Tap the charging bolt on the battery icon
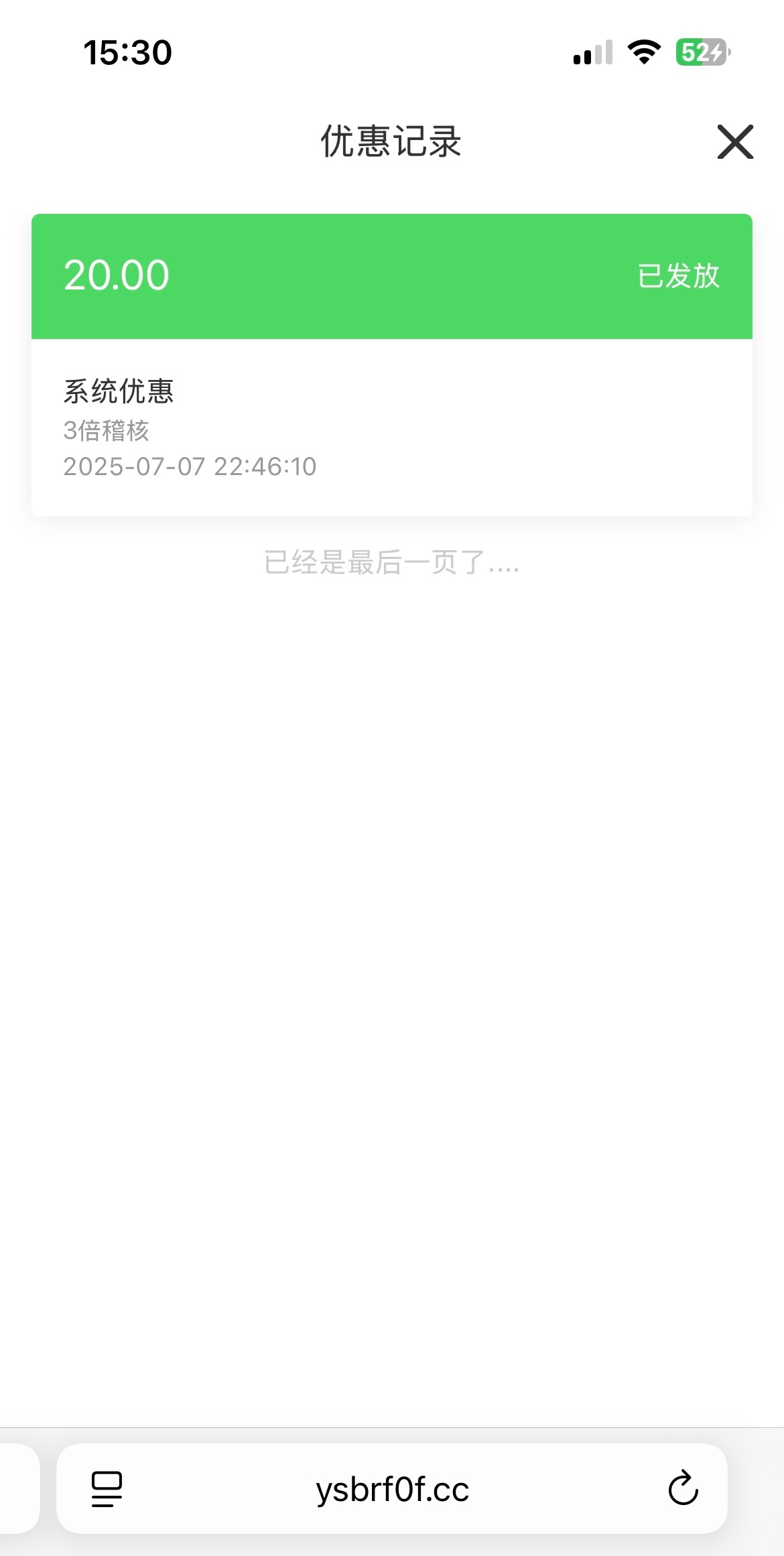Screen dimensions: 784x1556 coord(716,52)
